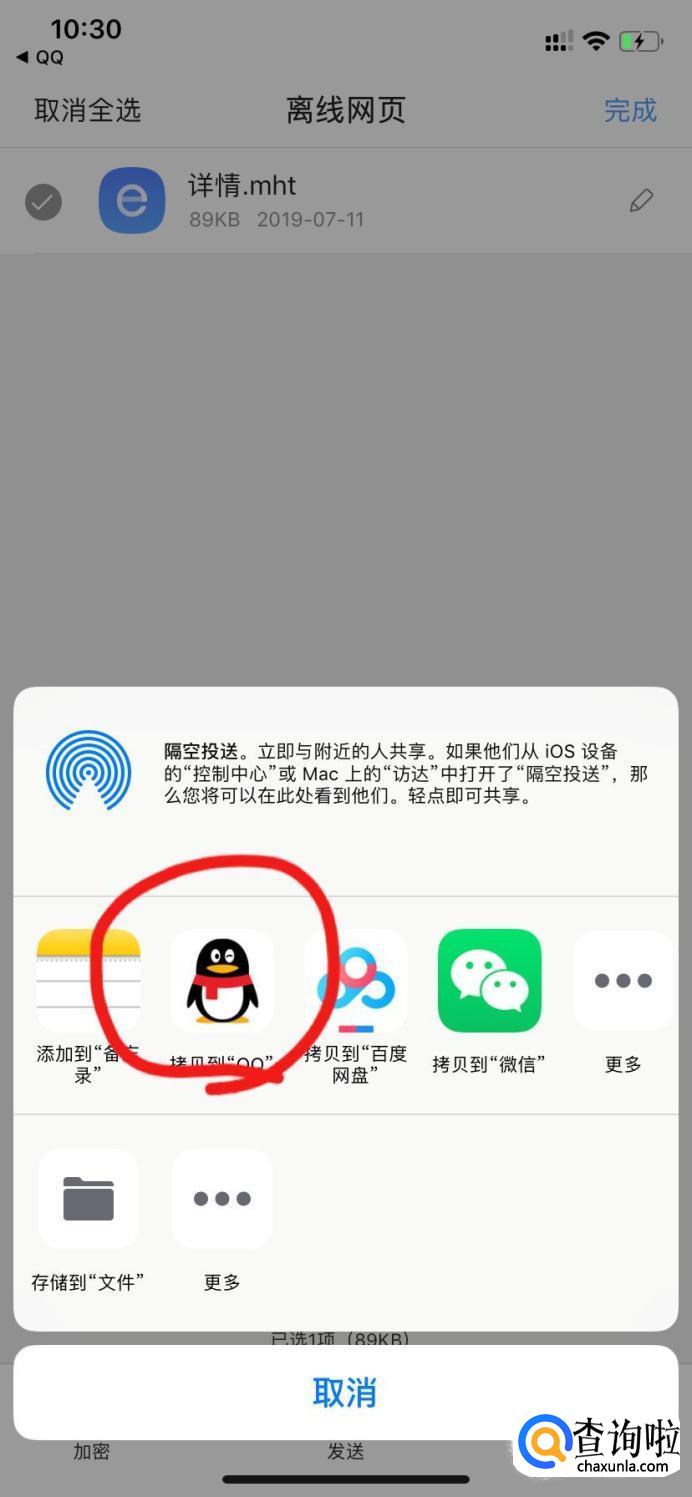
Task: Add the file to Notes (备忘录)
Action: coord(88,981)
